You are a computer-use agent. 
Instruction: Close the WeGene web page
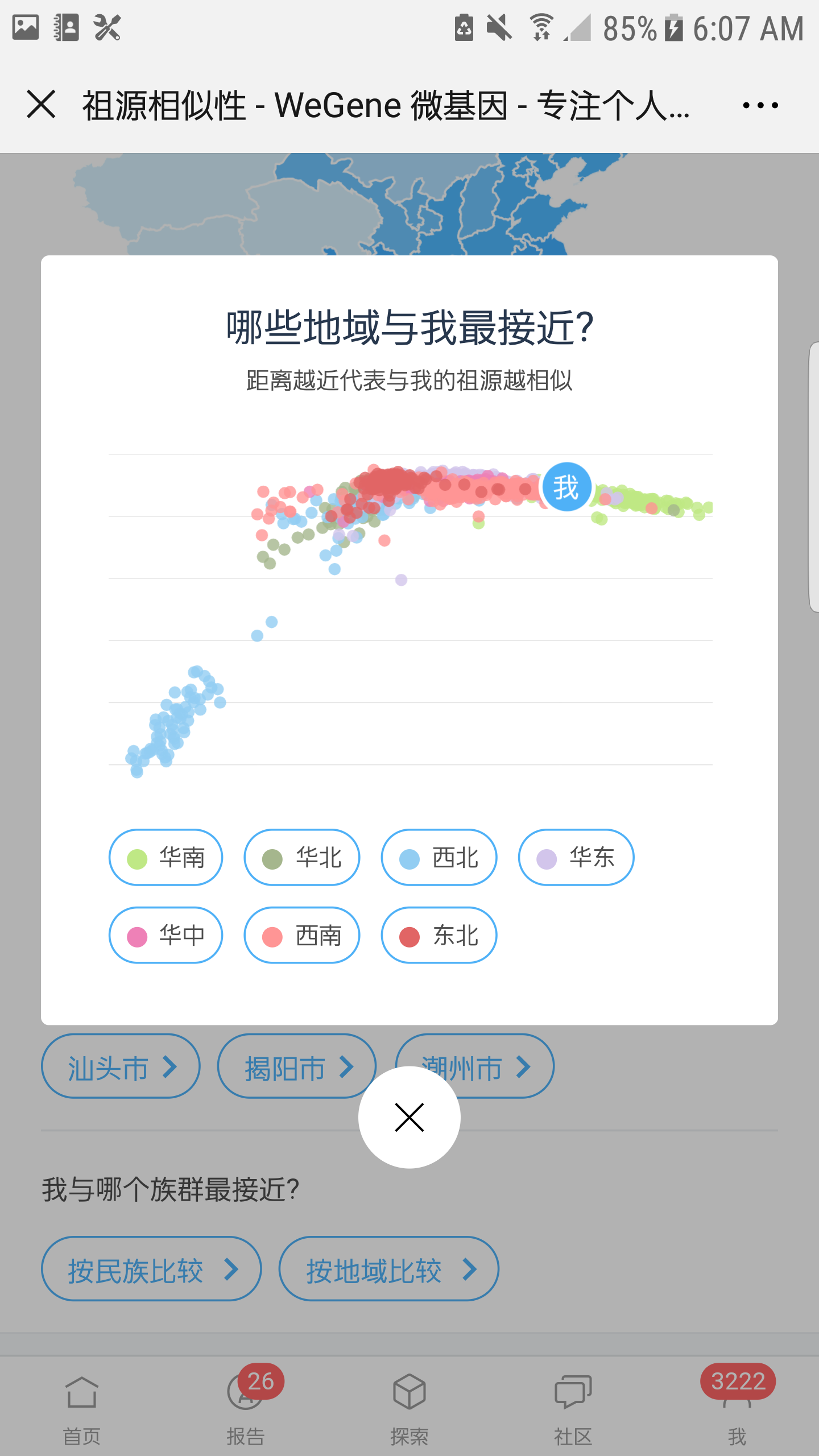point(41,105)
